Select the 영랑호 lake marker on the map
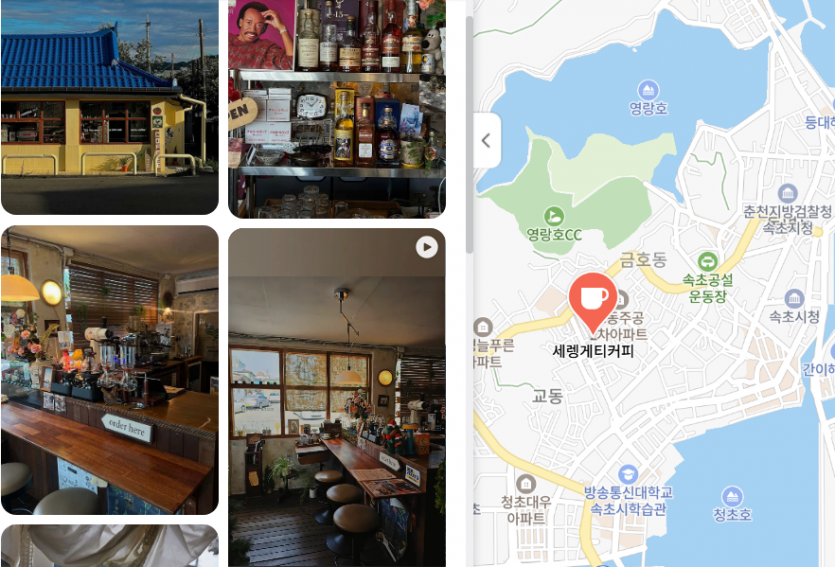The width and height of the screenshot is (835, 567). [x=648, y=90]
